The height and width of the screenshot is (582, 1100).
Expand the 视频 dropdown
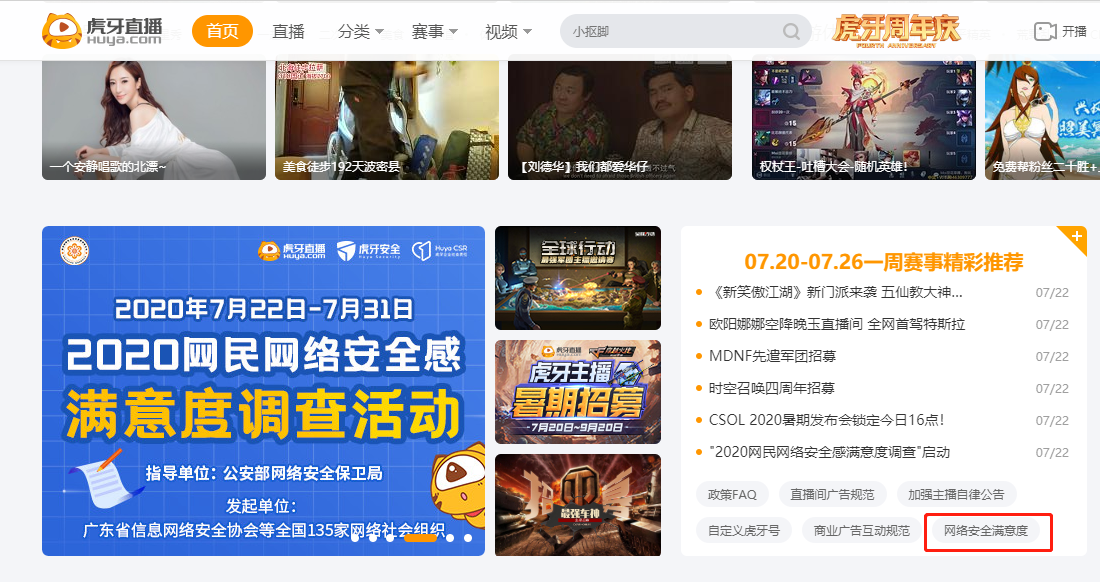[x=508, y=31]
